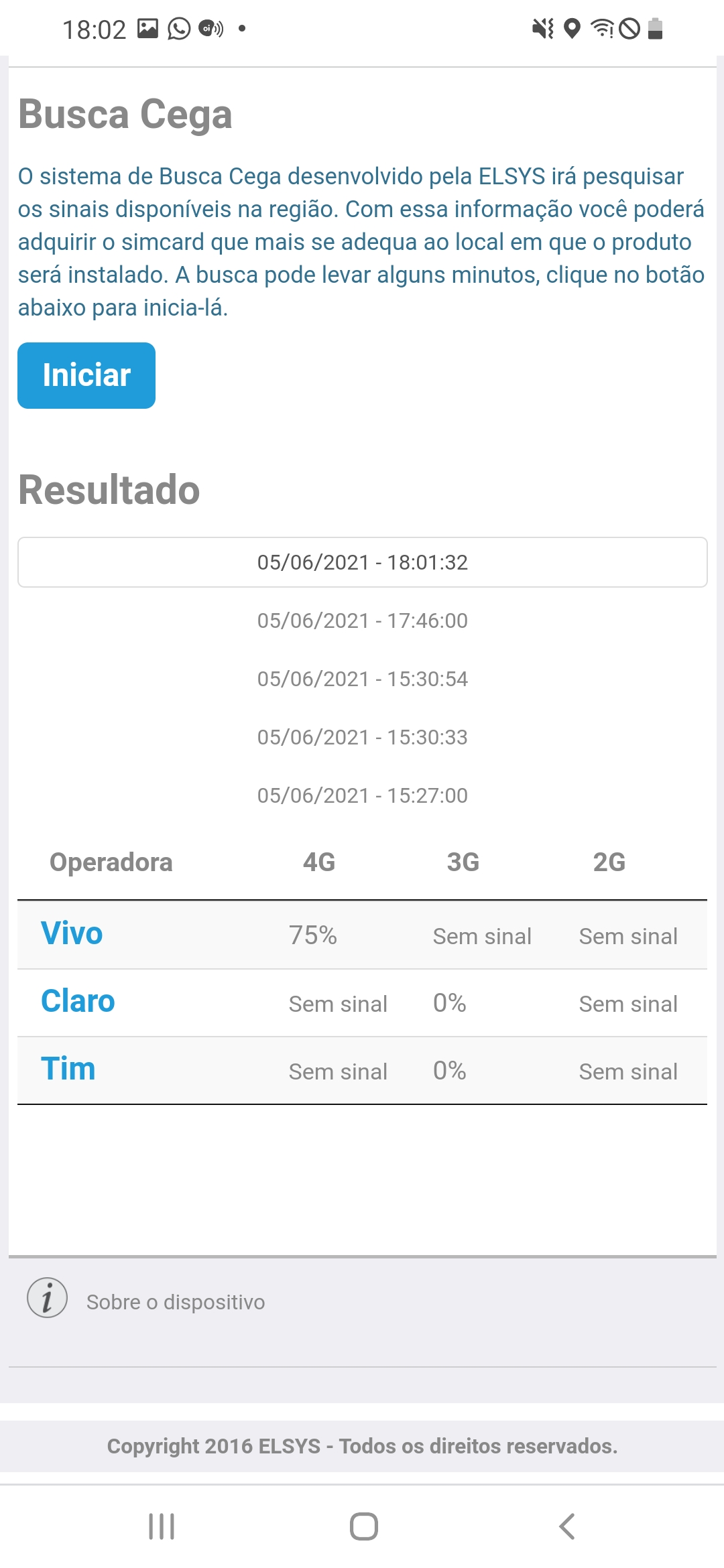Show the 05/06/2021 - 15:27:00 result

click(362, 795)
